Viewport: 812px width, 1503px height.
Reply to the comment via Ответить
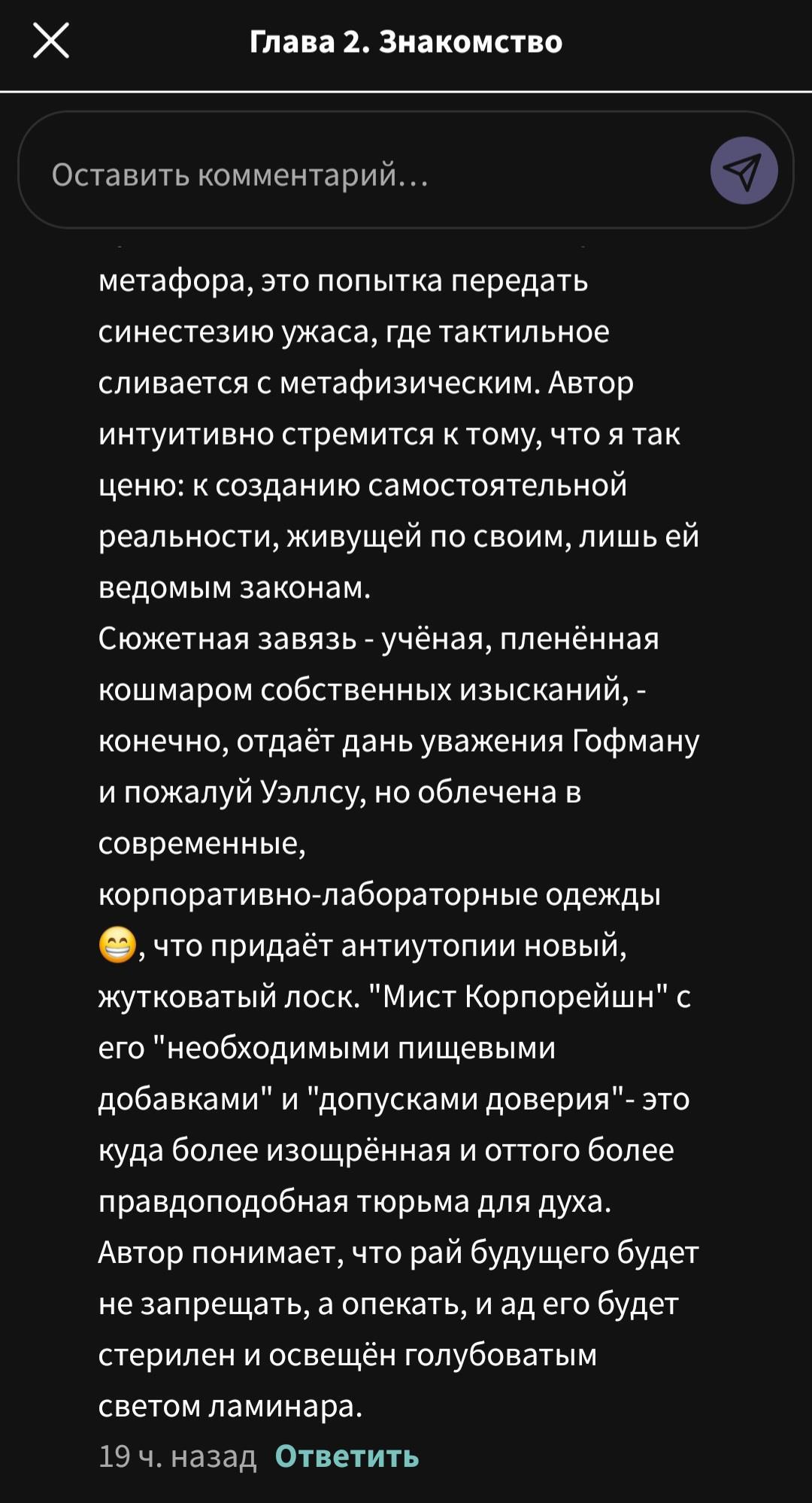tap(347, 1456)
